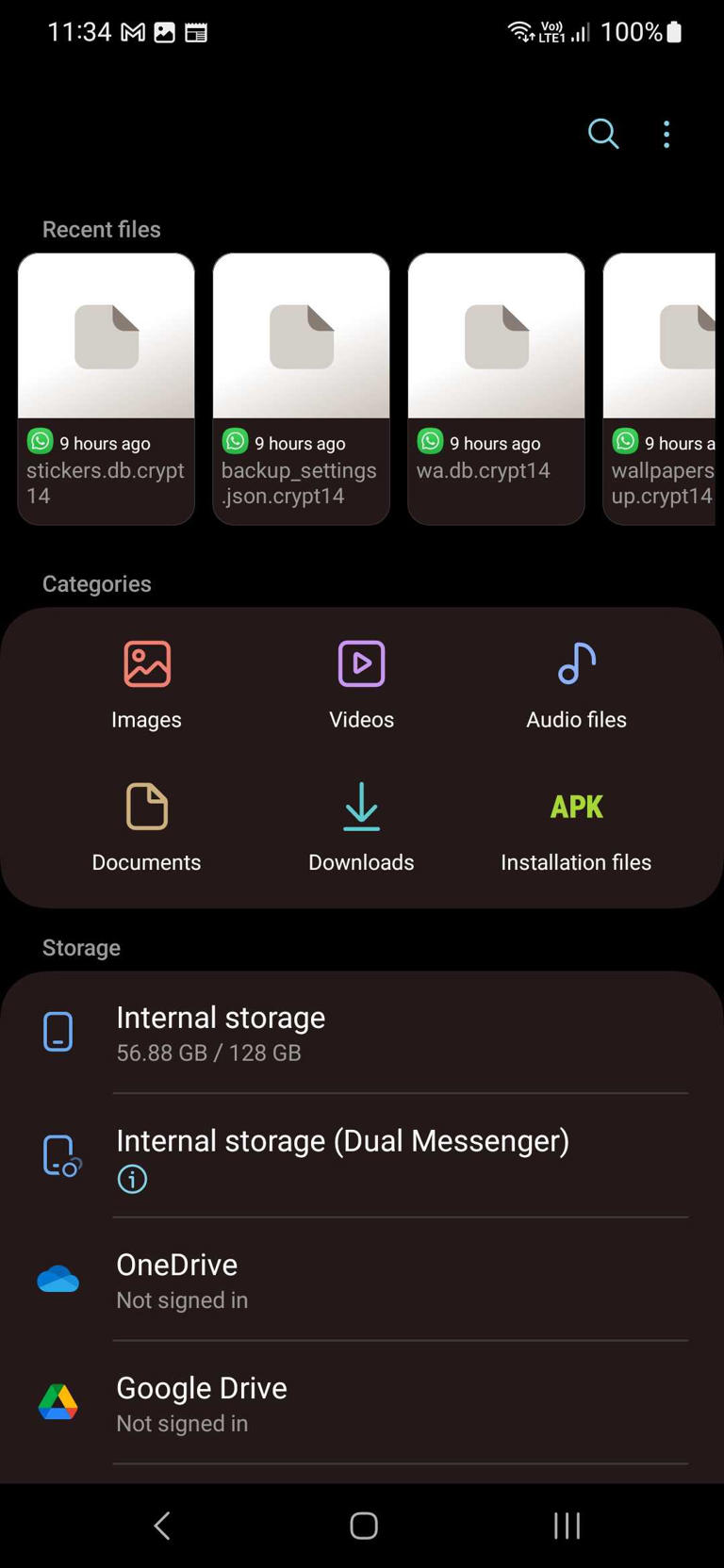Image resolution: width=724 pixels, height=1568 pixels.
Task: Expand the Recent files section
Action: pyautogui.click(x=101, y=229)
